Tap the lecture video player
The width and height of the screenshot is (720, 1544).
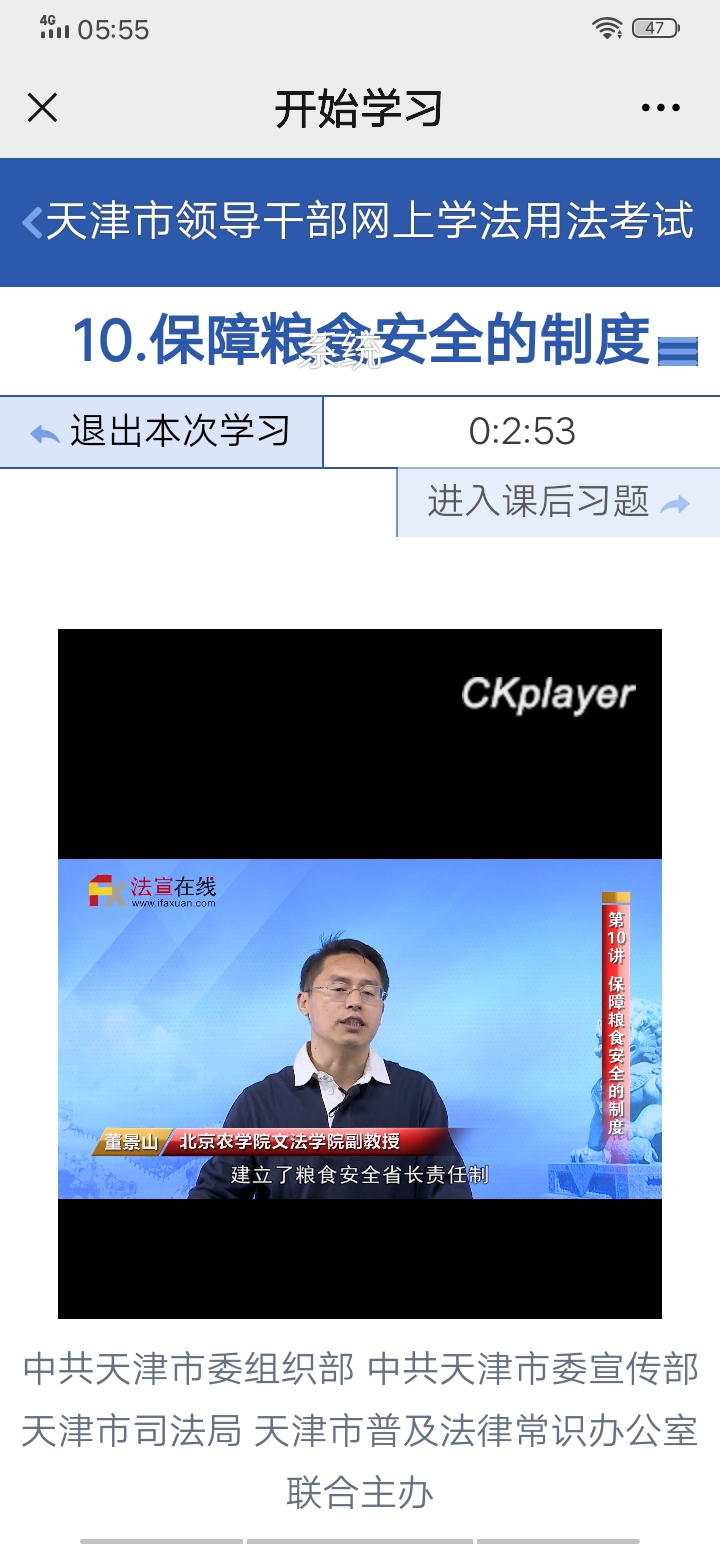(360, 972)
